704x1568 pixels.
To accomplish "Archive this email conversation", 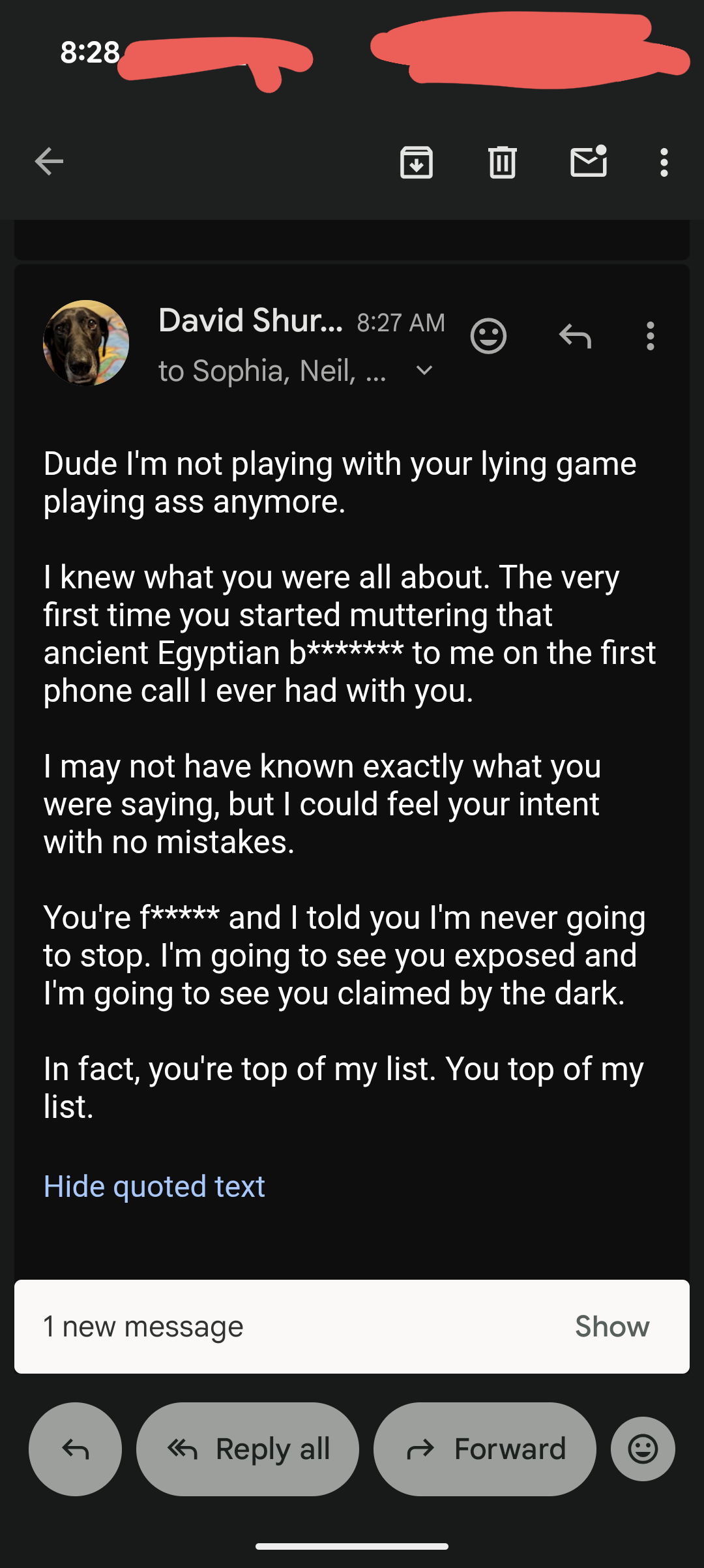I will [x=417, y=162].
